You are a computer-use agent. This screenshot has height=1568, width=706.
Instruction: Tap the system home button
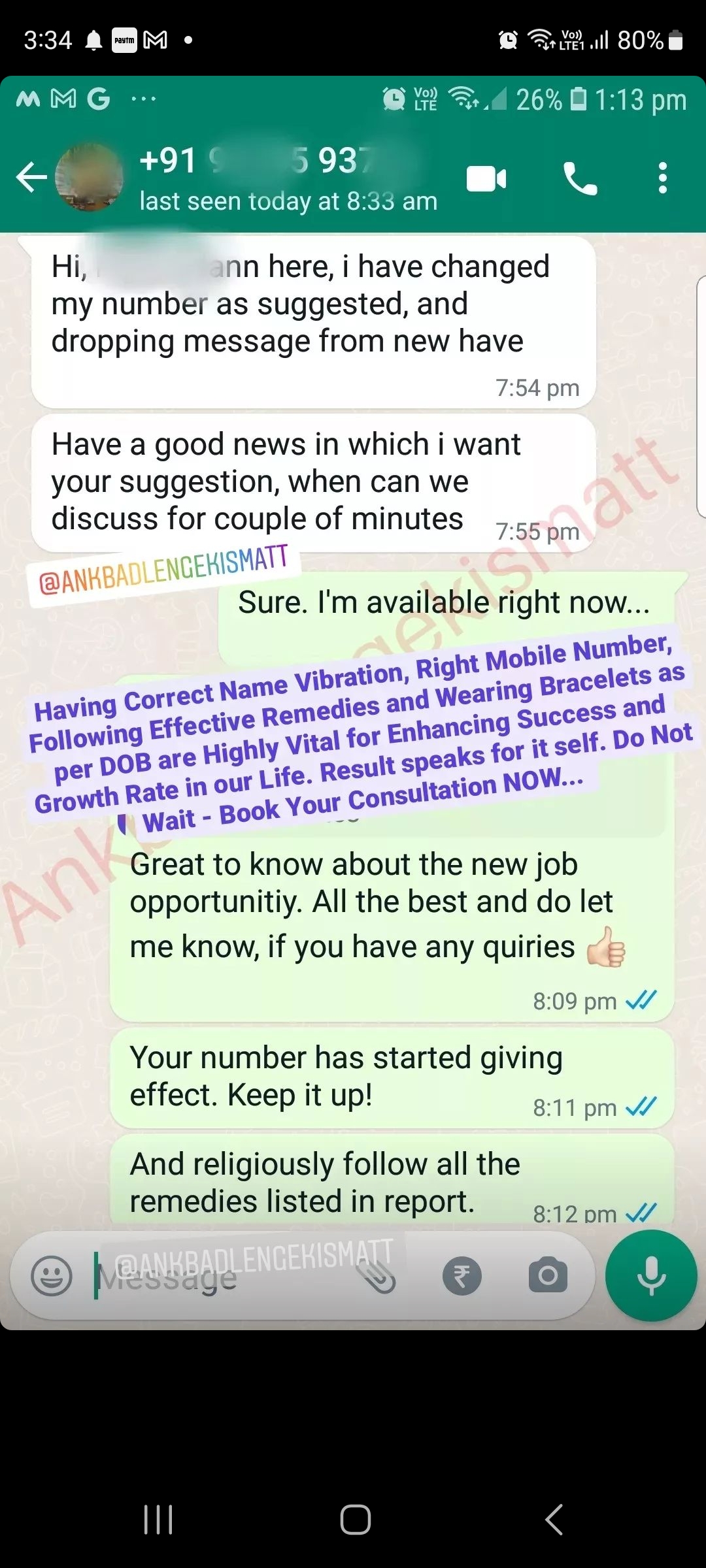click(355, 1519)
